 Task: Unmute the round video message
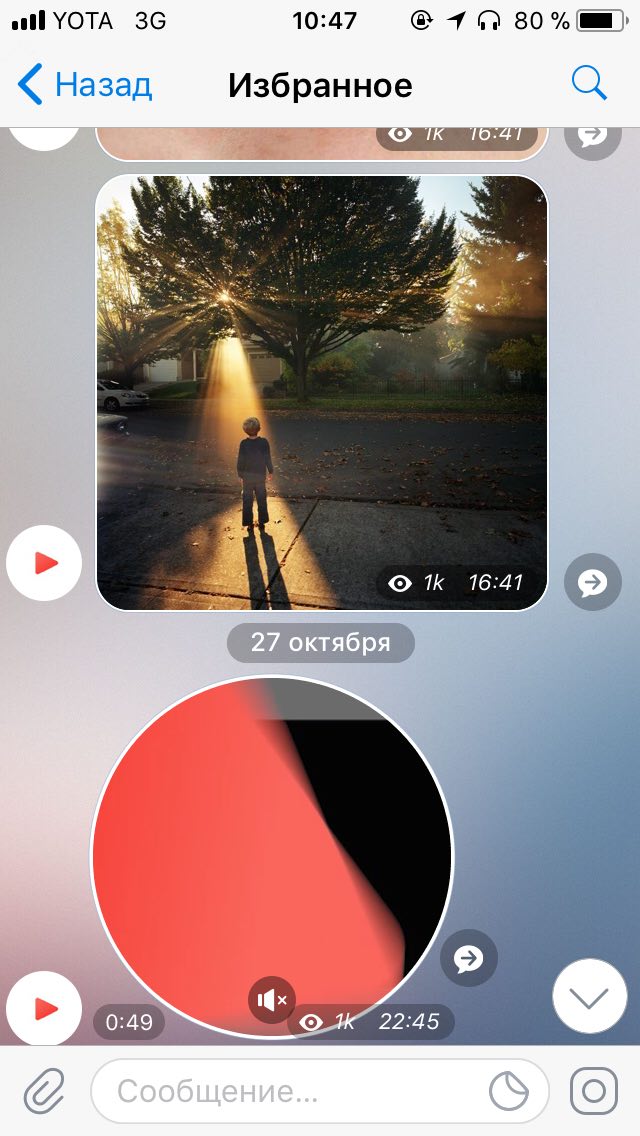click(272, 998)
